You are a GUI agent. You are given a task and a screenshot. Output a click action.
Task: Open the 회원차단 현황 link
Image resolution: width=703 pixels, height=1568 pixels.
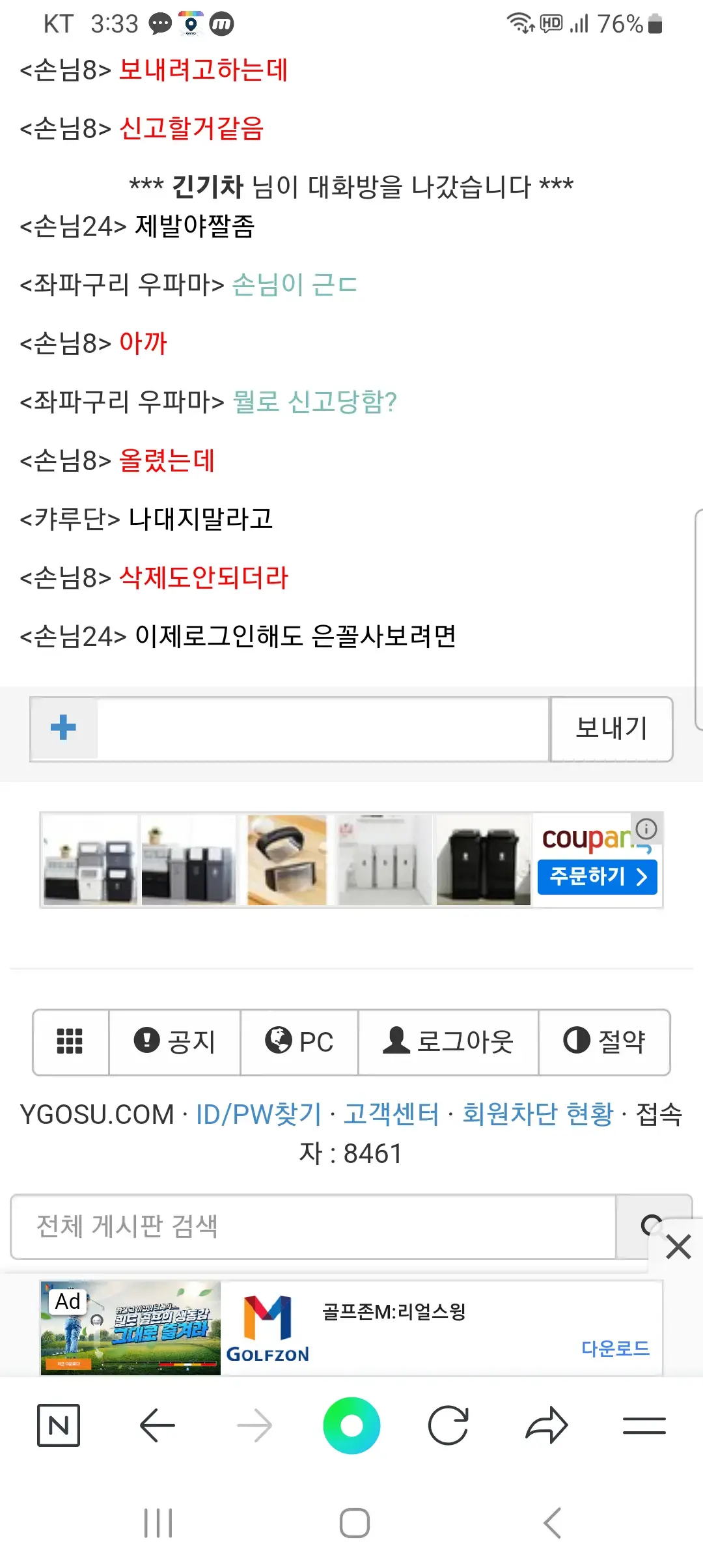click(x=538, y=1114)
